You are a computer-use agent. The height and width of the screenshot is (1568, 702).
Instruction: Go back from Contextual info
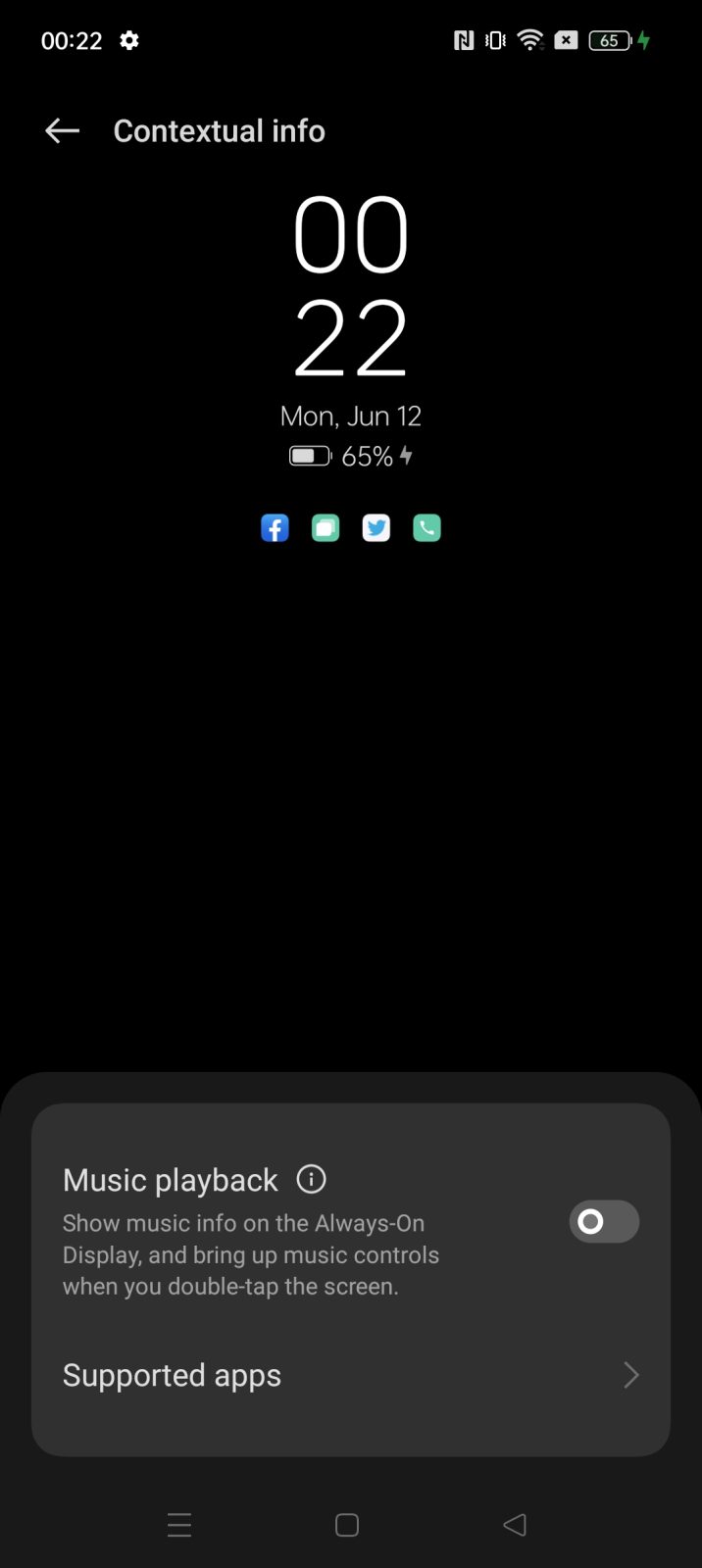(62, 130)
